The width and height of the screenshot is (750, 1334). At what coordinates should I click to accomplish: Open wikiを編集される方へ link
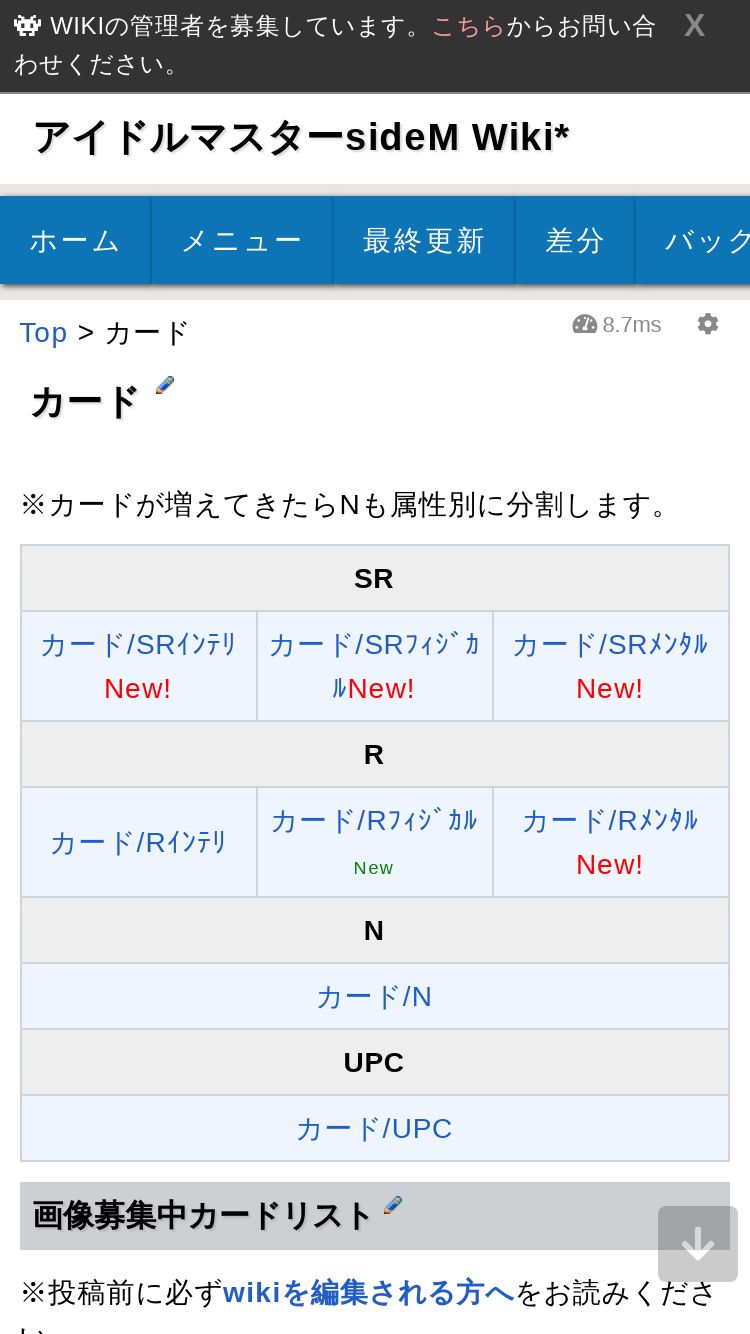368,1293
